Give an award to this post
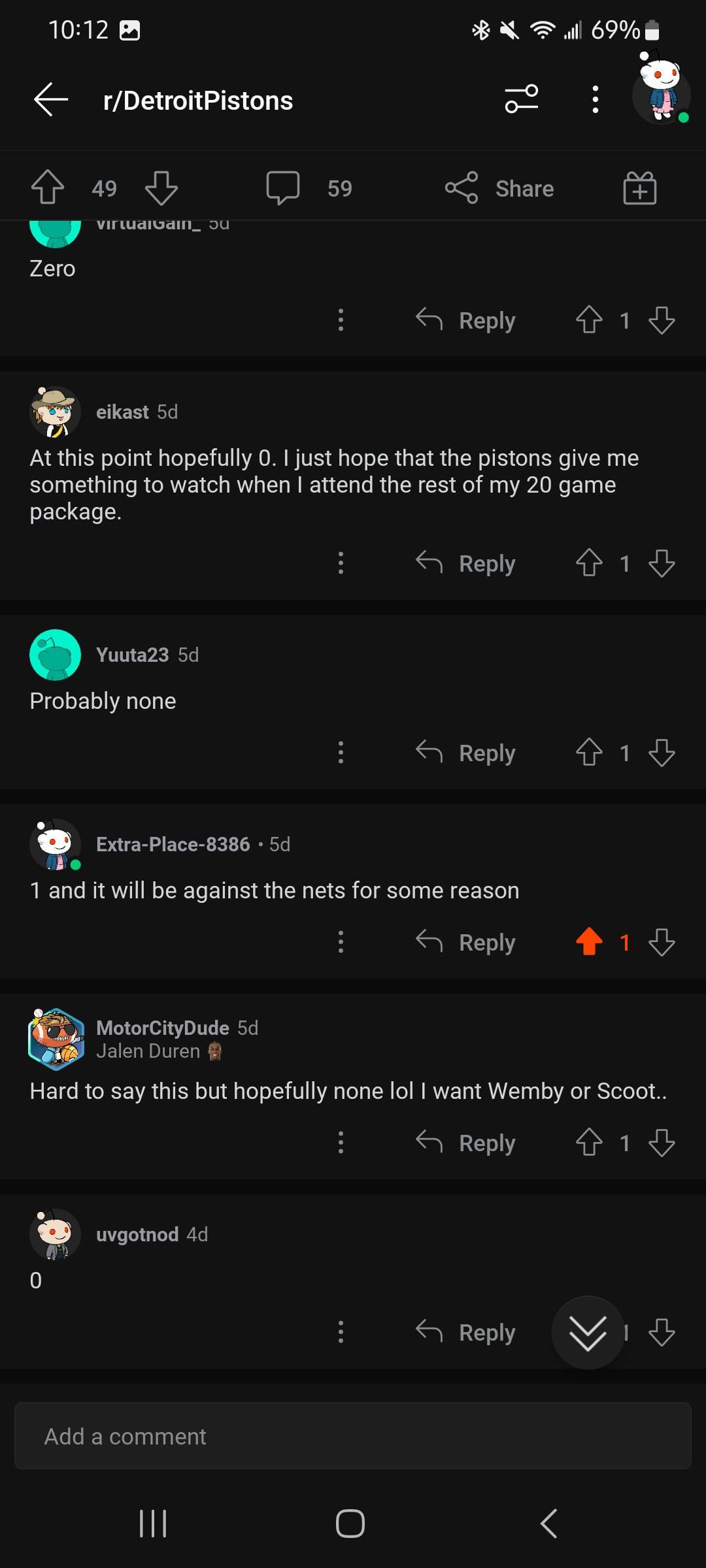Screen dimensions: 706x1568 639,188
